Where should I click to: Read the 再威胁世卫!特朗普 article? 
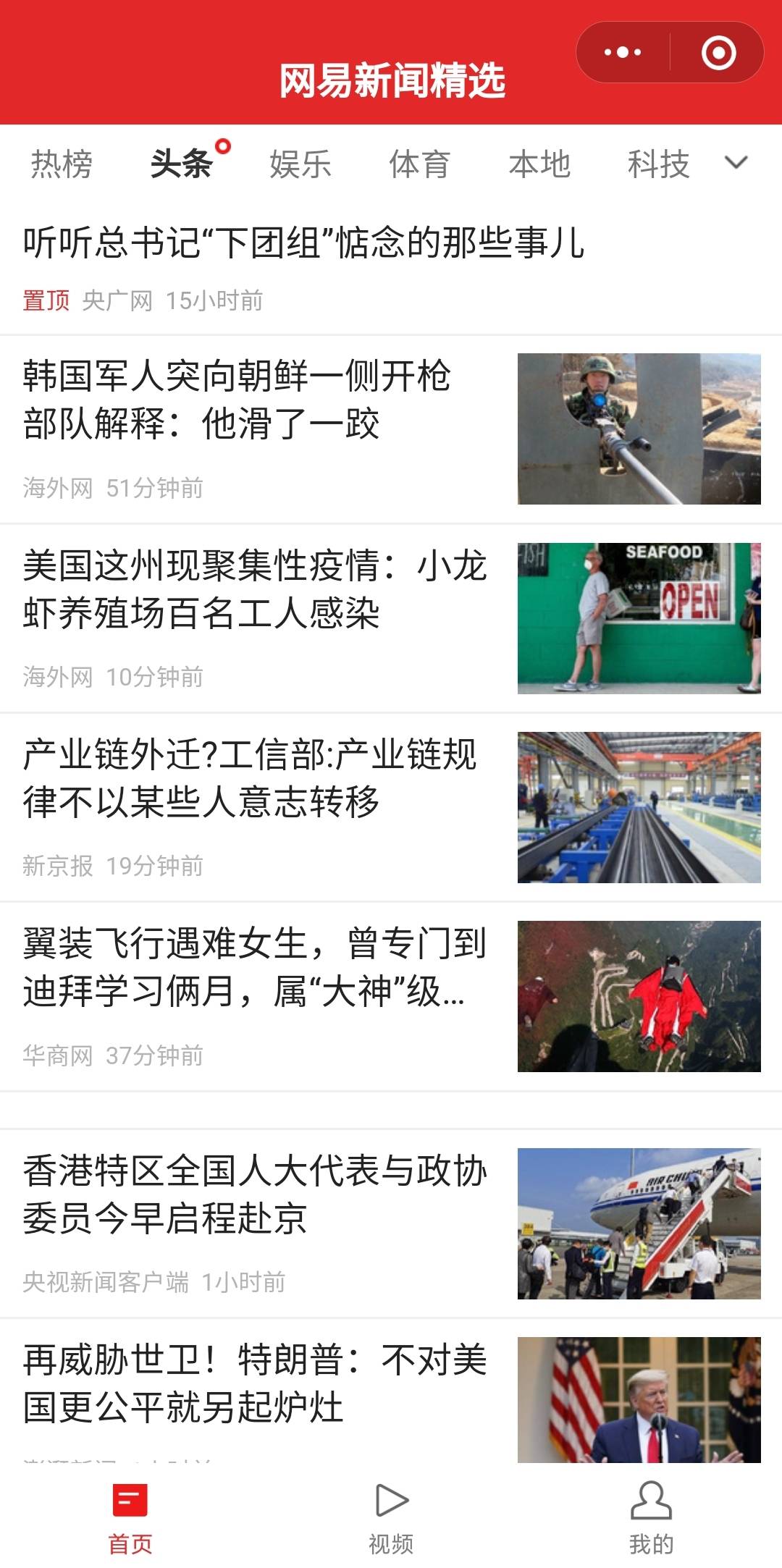point(253,1383)
